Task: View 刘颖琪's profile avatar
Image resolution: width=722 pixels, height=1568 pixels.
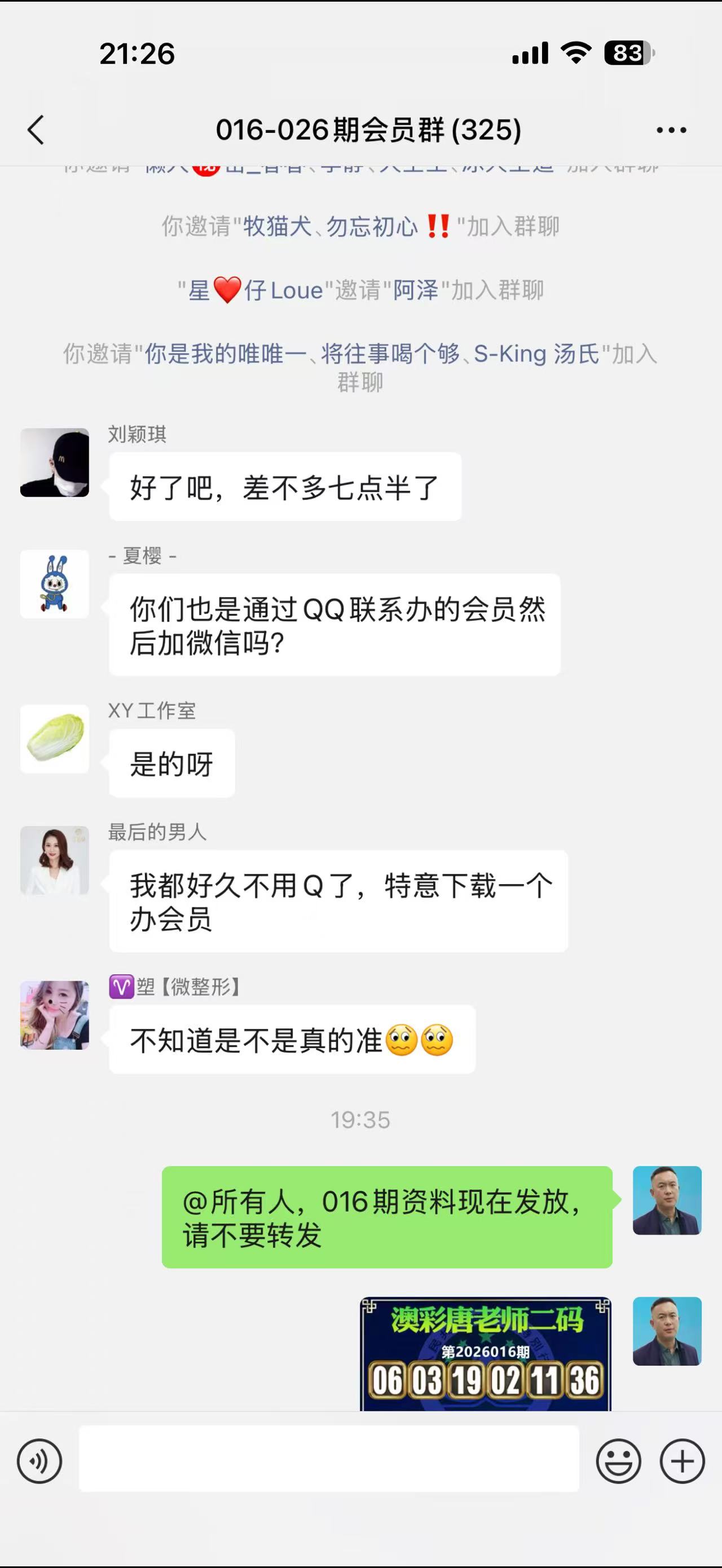Action: tap(55, 462)
